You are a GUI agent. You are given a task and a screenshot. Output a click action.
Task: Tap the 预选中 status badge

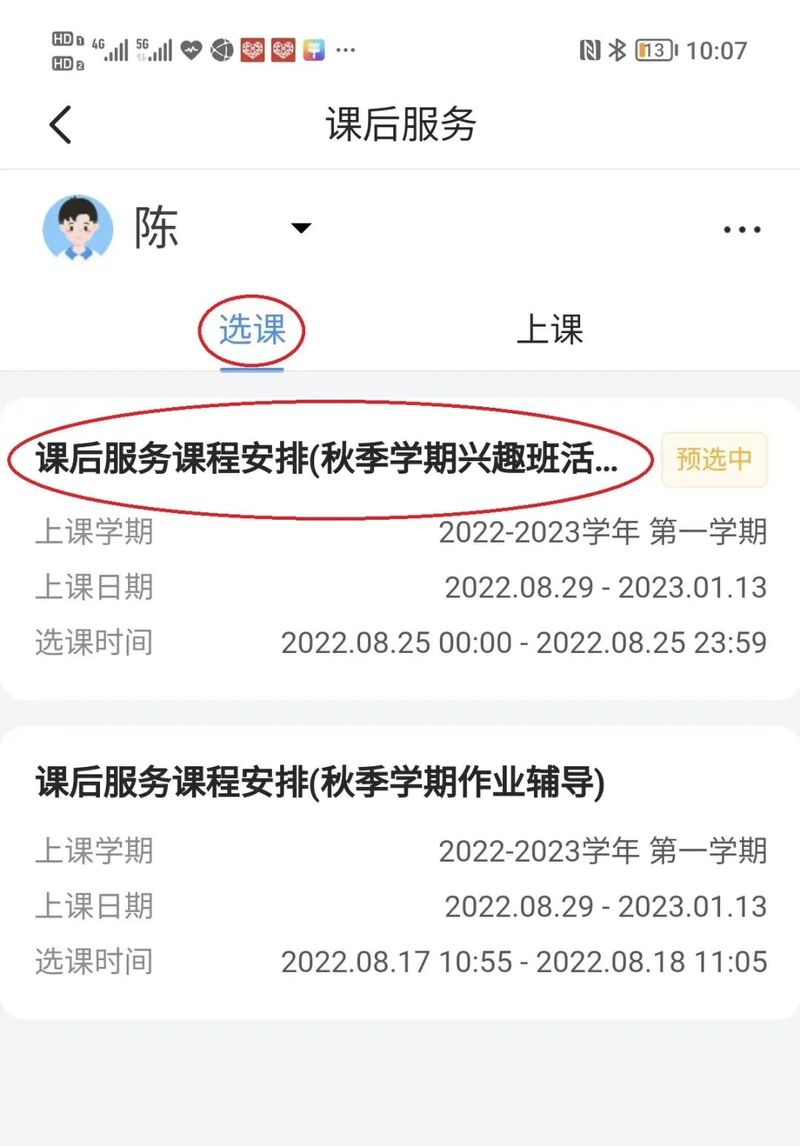[x=716, y=459]
